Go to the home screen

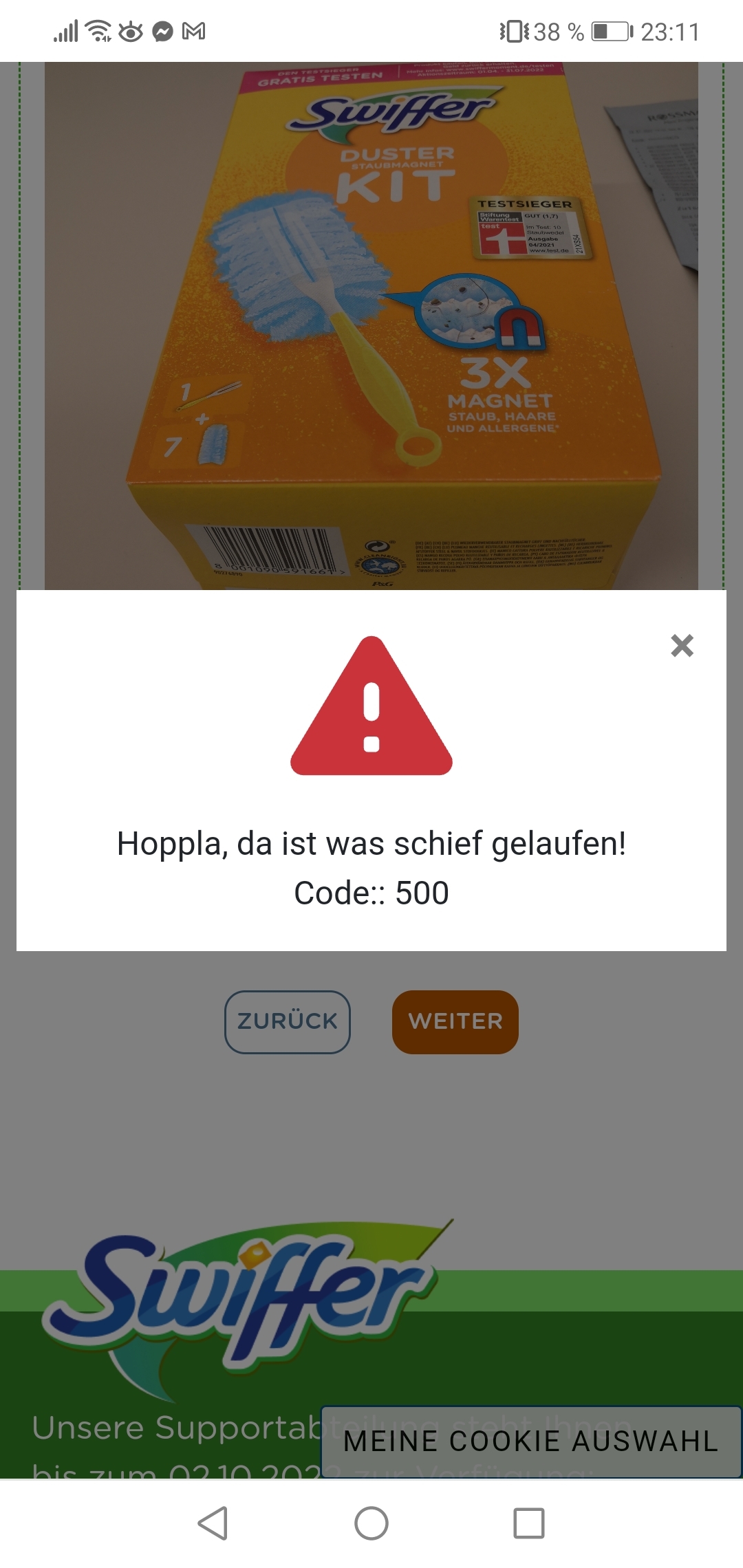click(x=371, y=1523)
